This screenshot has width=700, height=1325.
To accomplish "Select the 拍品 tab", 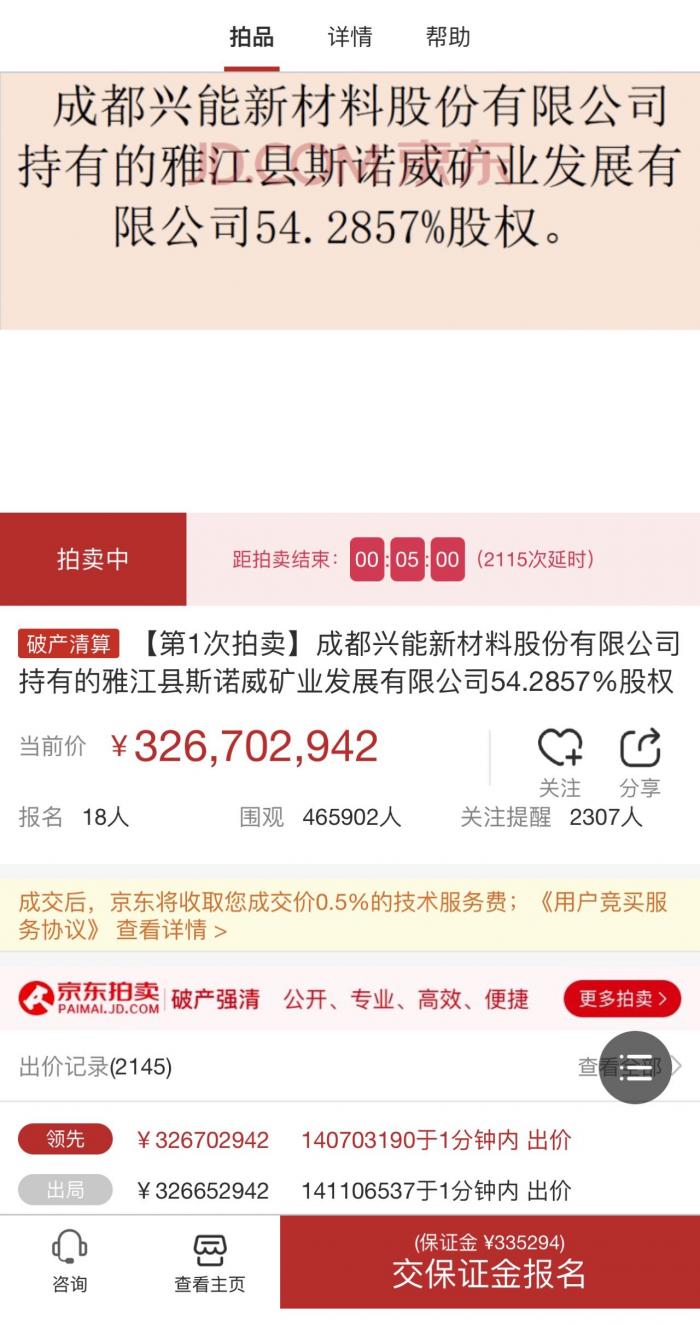I will pyautogui.click(x=251, y=38).
